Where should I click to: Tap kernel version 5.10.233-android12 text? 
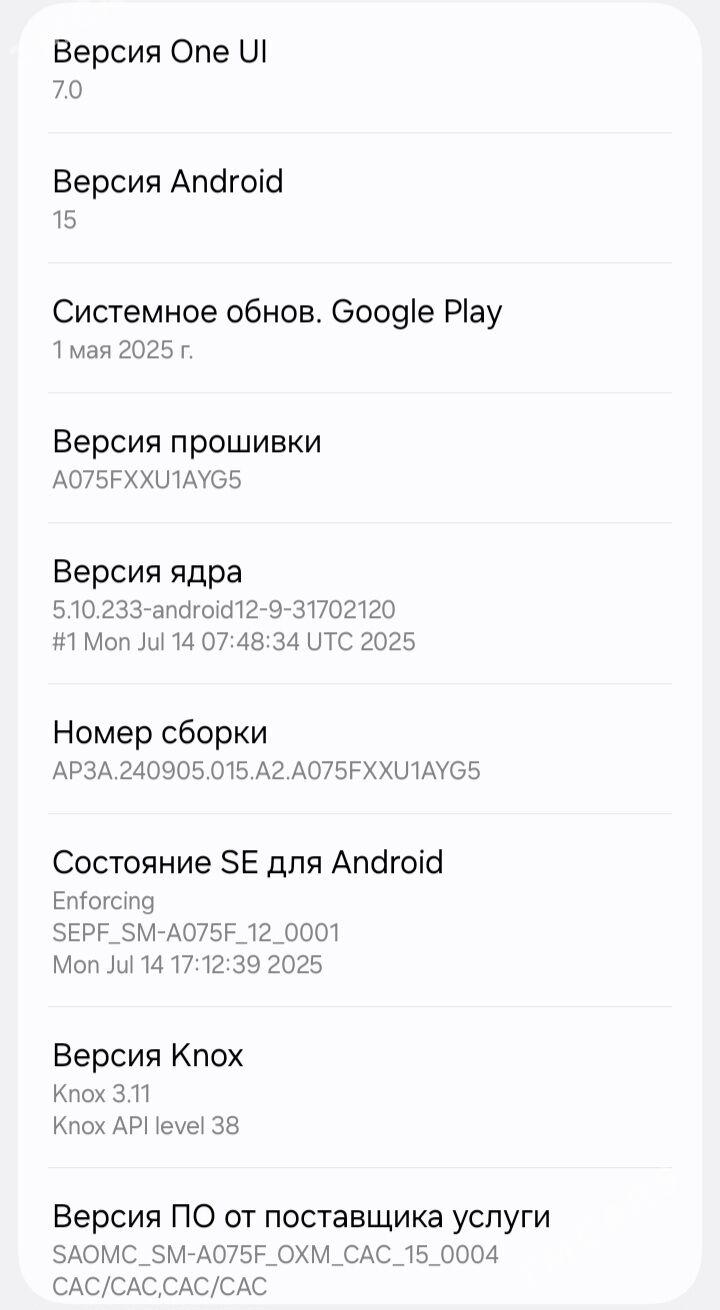222,610
